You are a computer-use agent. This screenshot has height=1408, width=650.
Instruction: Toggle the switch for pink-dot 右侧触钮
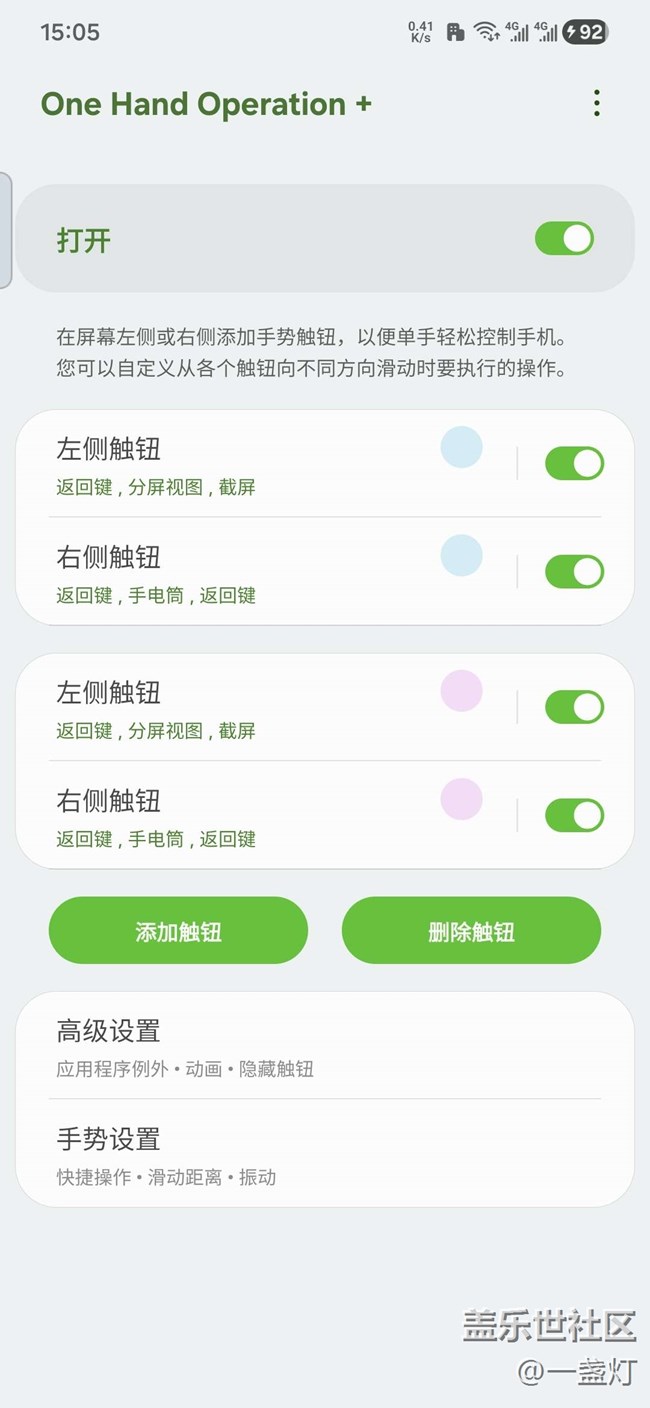pos(574,816)
